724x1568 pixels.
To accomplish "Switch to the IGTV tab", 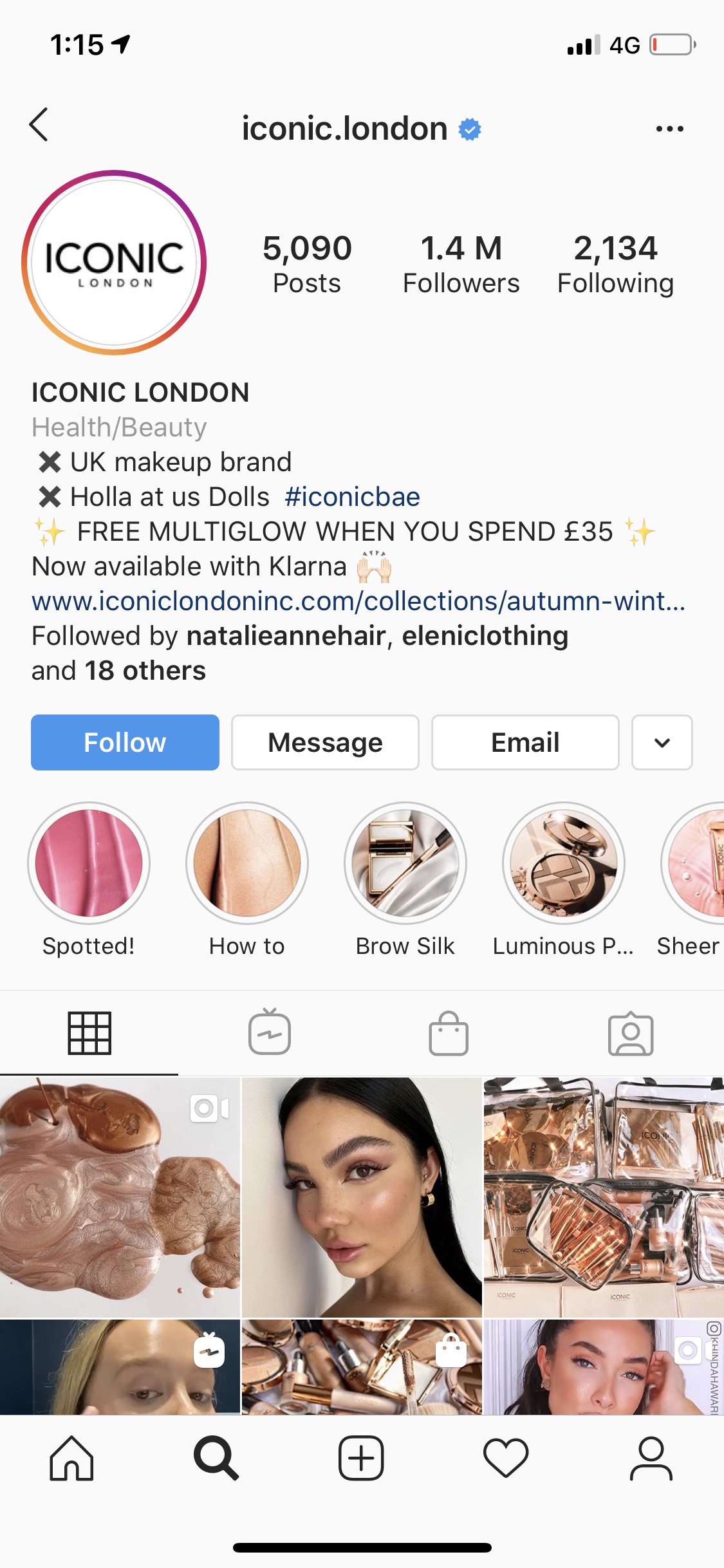I will [270, 1032].
